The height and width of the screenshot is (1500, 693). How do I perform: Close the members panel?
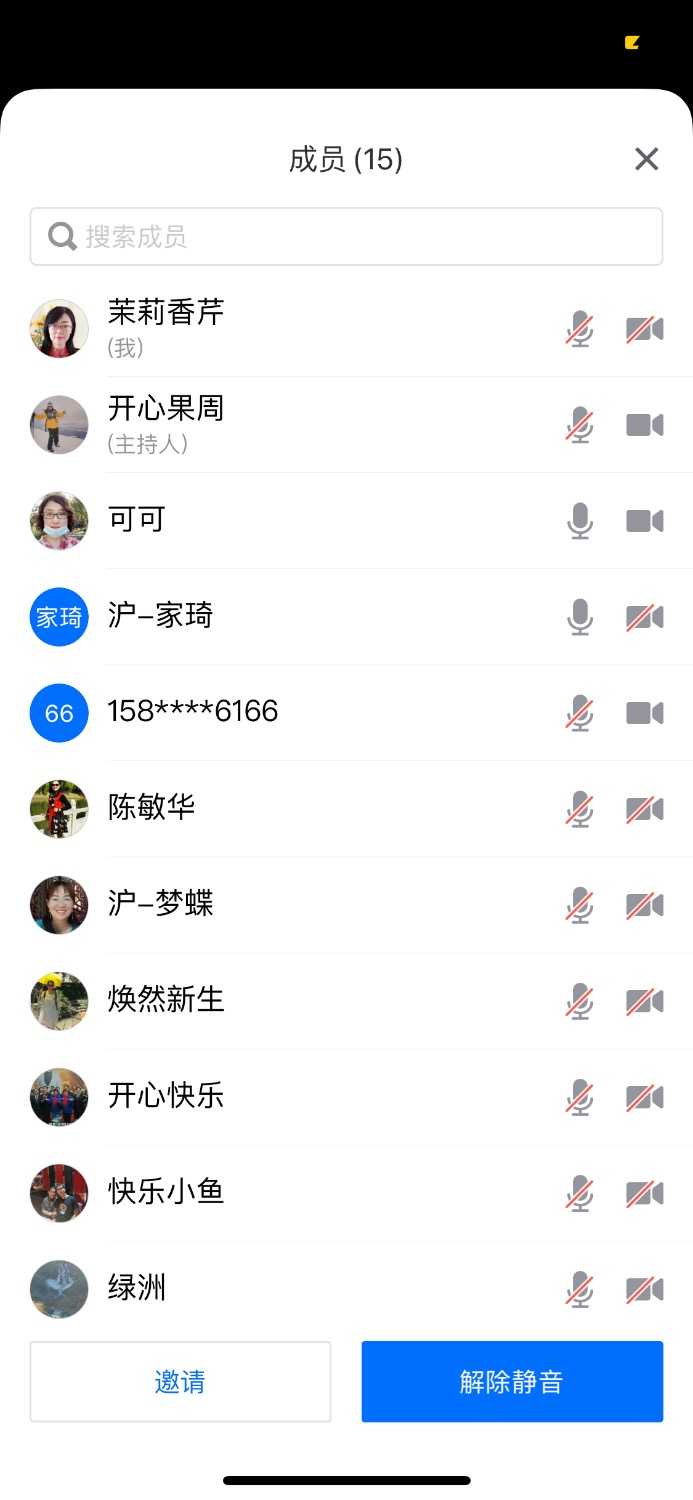(x=646, y=159)
